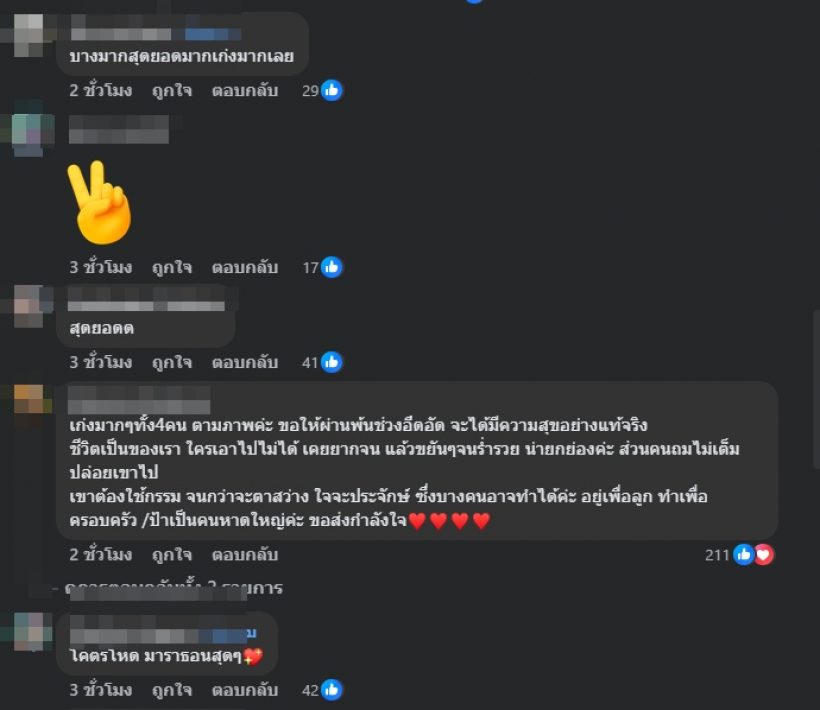The height and width of the screenshot is (710, 820).
Task: Reply to the comment "บางมากสุดยอดมากเก่งมากเลย"
Action: click(245, 90)
